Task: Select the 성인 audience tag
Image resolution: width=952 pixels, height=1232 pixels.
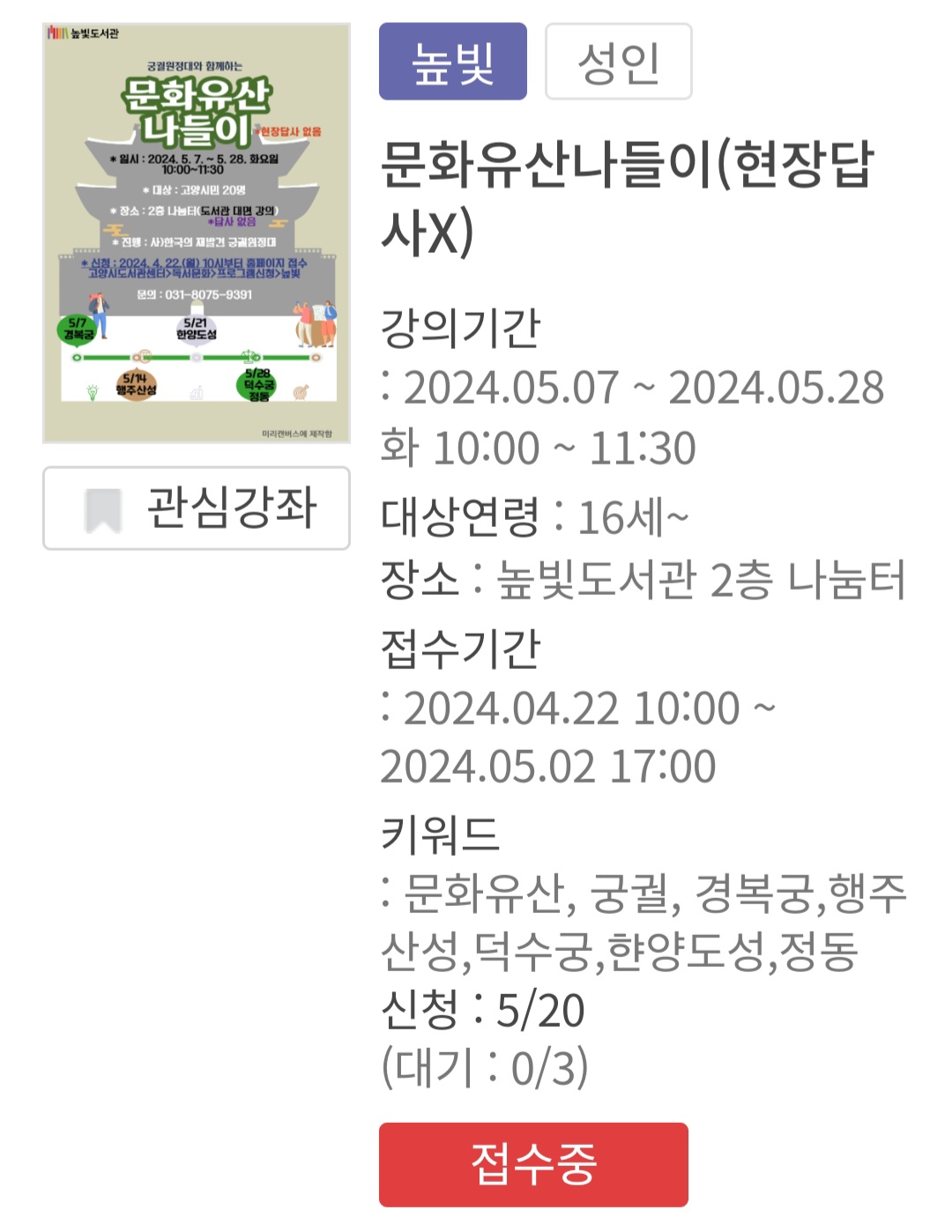Action: [618, 62]
